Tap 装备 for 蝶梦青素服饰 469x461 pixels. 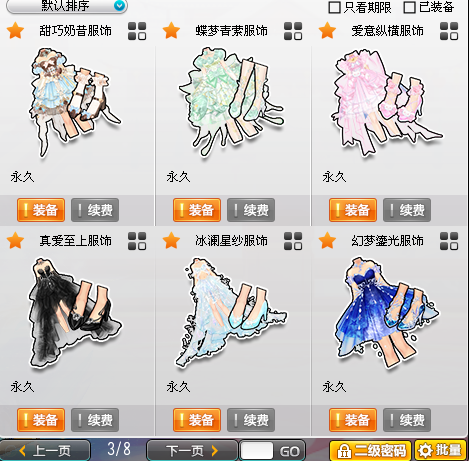(x=197, y=210)
